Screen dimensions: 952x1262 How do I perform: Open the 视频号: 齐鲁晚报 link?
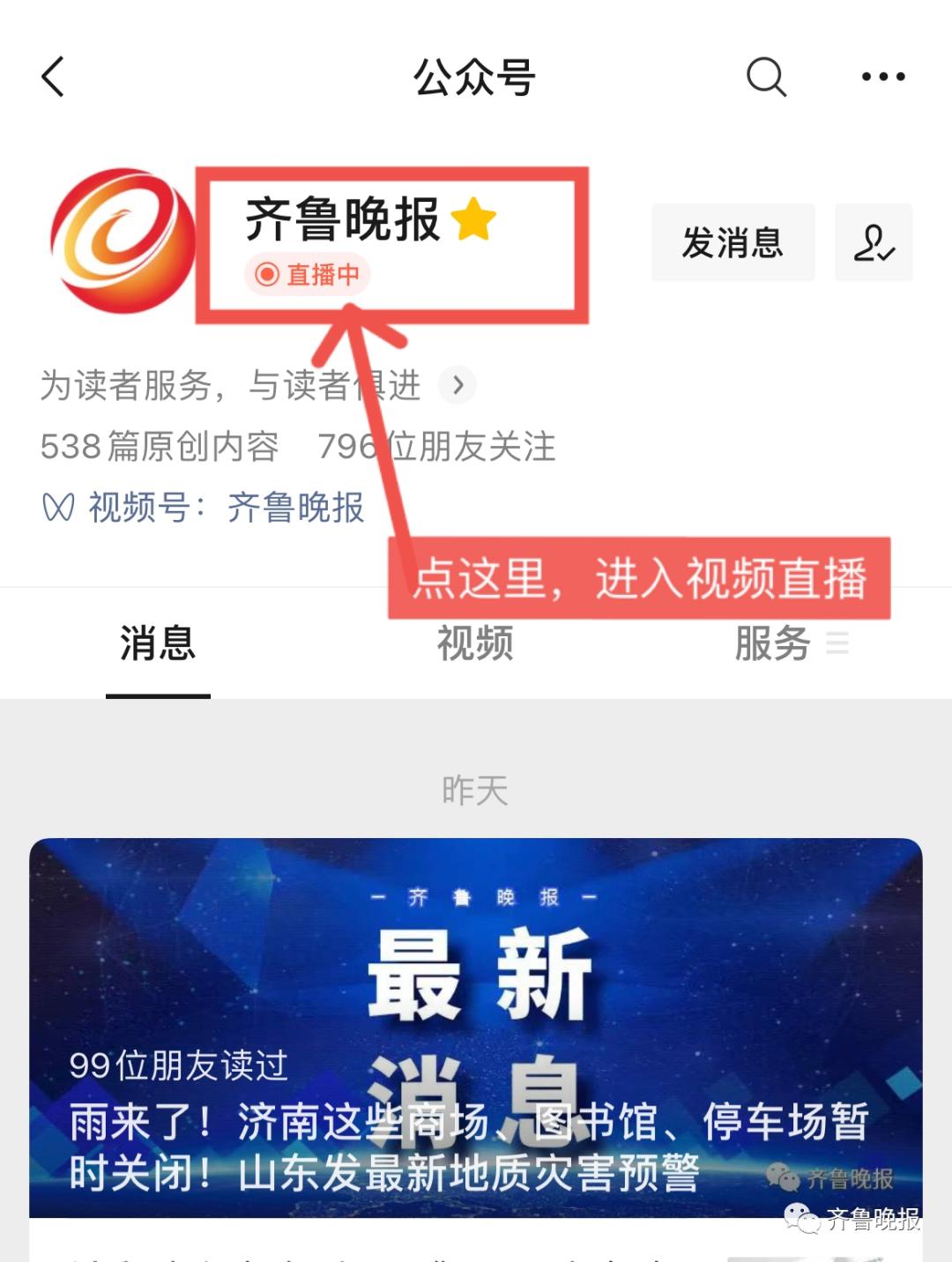click(226, 508)
